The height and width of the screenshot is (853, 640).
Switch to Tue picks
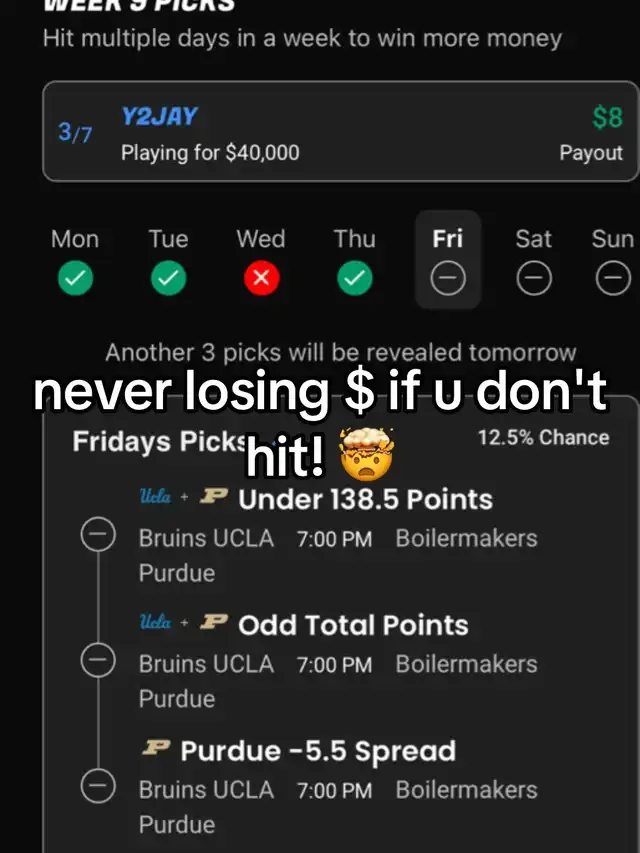pyautogui.click(x=168, y=261)
